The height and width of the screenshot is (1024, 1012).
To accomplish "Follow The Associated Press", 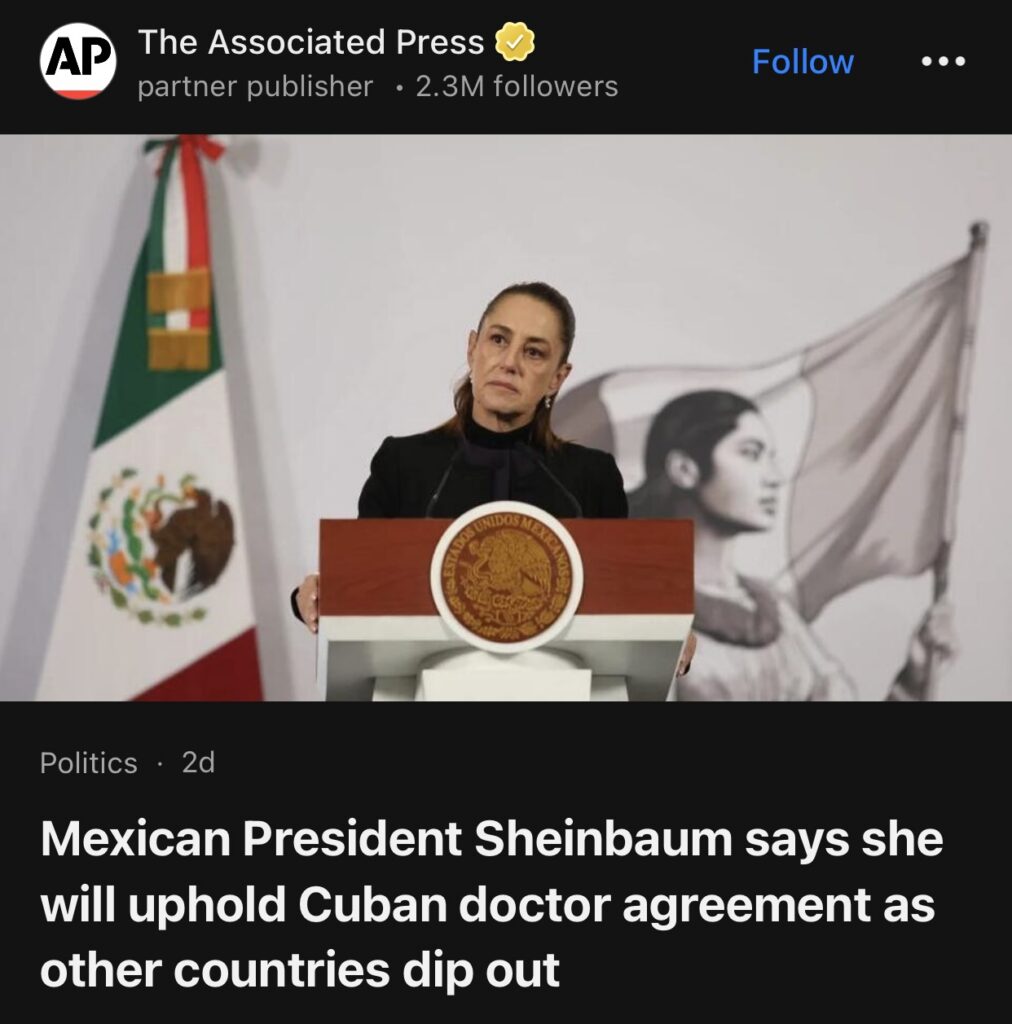I will 802,62.
